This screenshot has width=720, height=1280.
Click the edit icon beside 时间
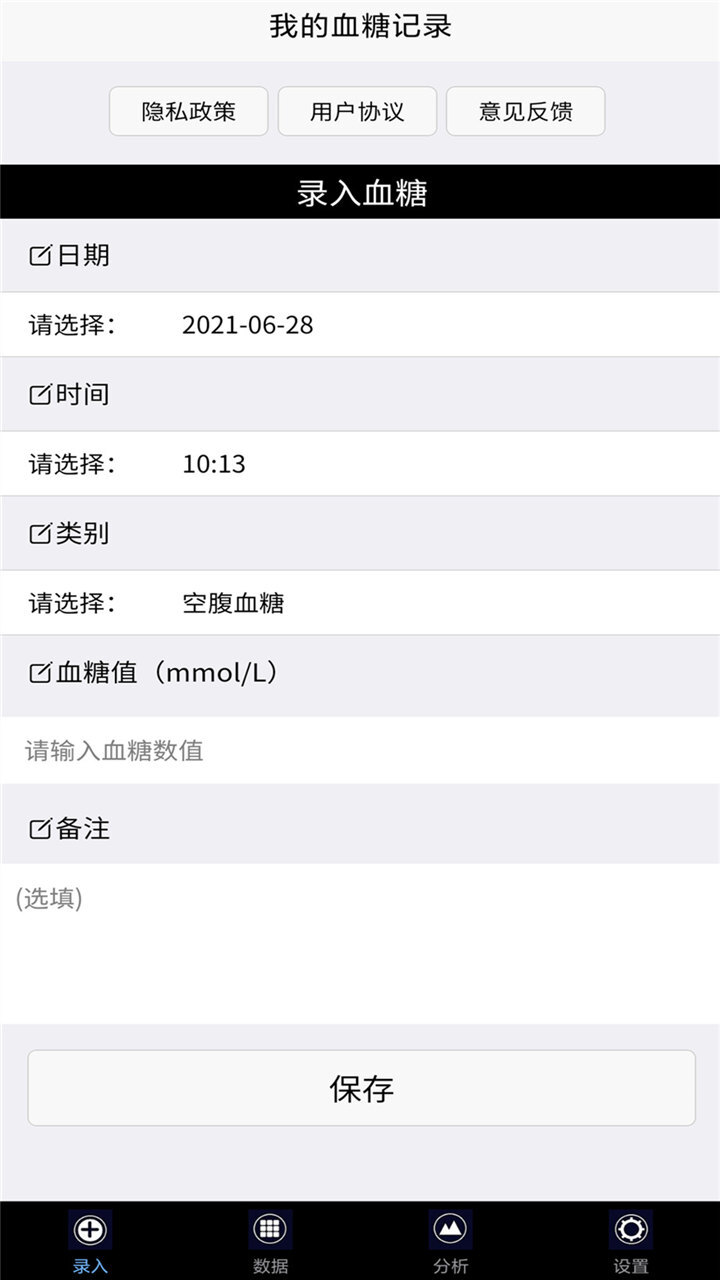click(39, 394)
